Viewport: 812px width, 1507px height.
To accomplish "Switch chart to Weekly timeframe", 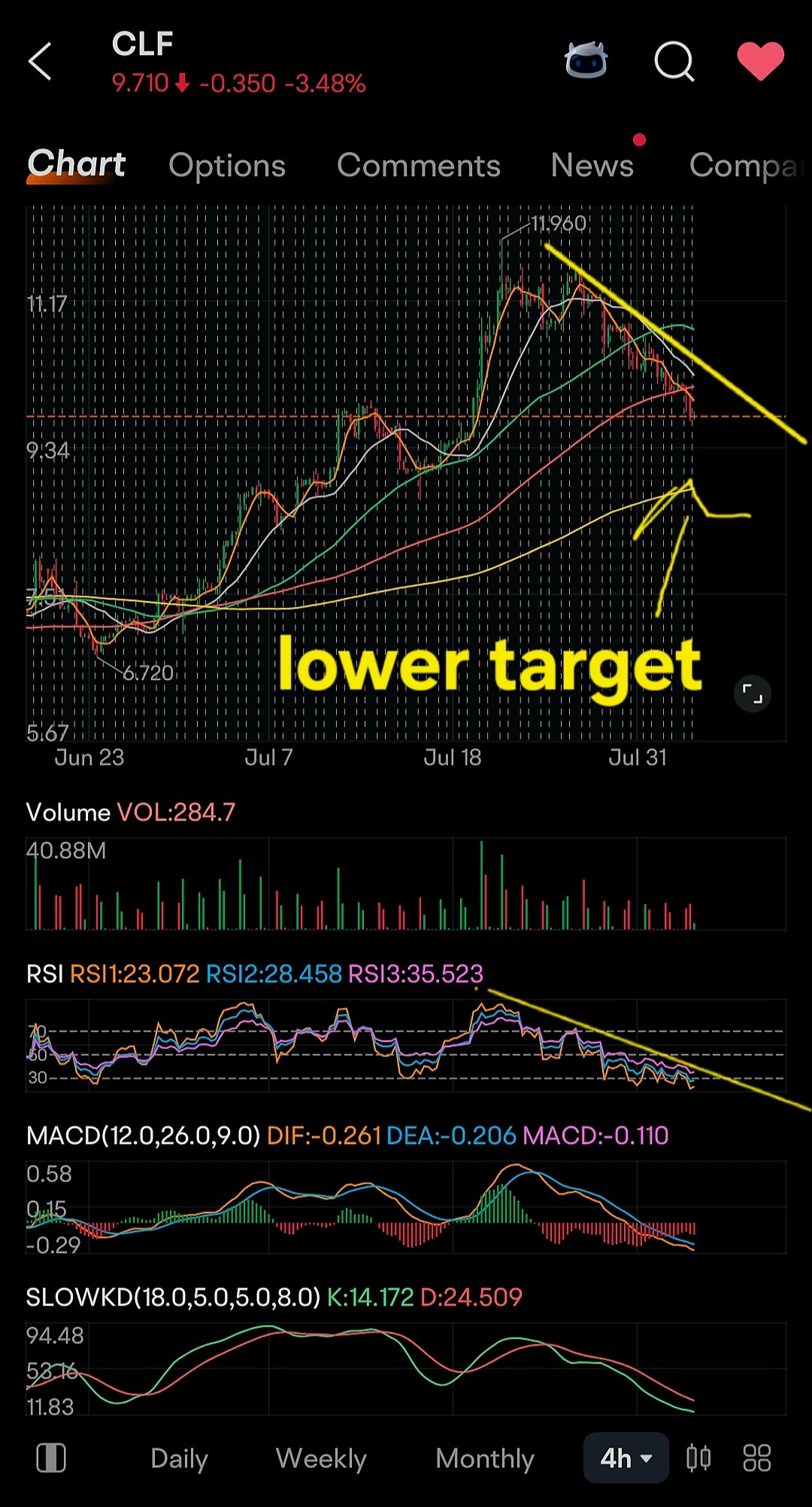I will tap(321, 1458).
